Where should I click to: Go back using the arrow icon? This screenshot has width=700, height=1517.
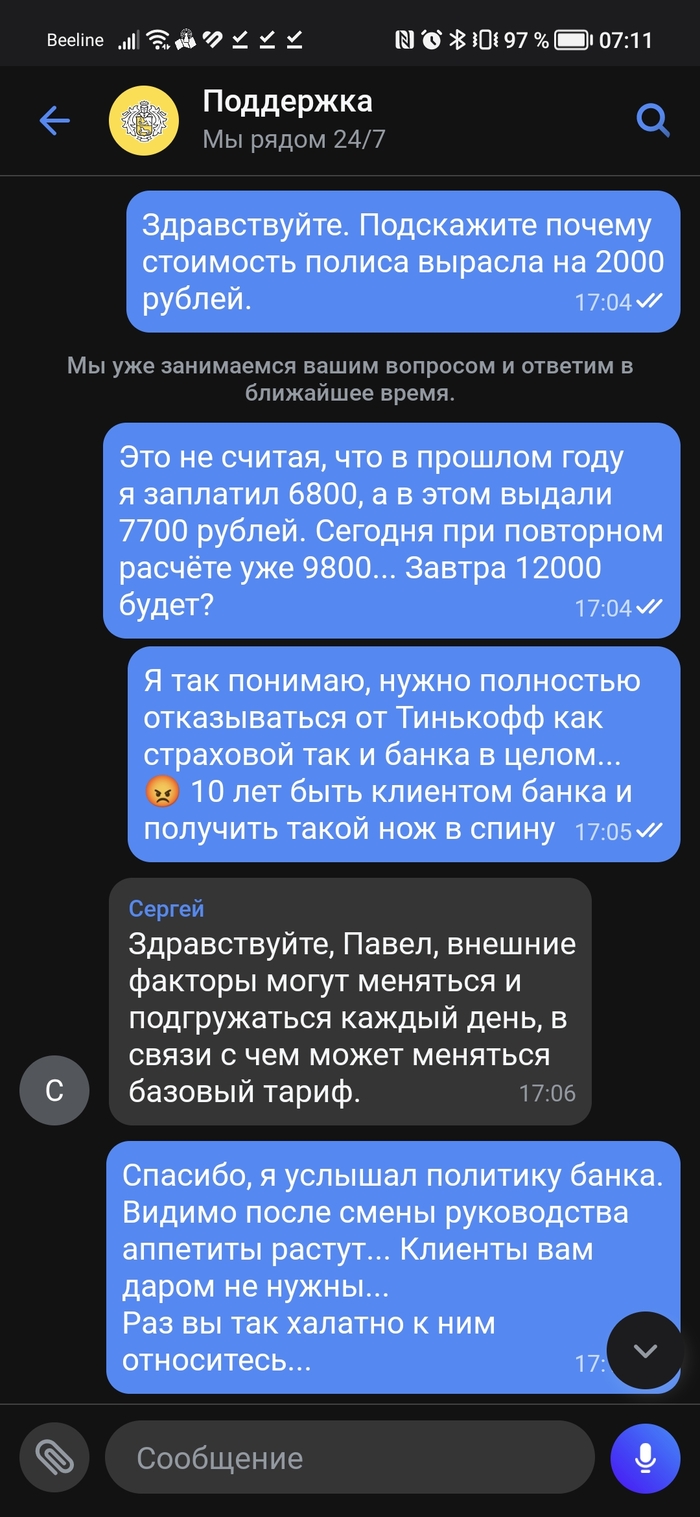54,121
